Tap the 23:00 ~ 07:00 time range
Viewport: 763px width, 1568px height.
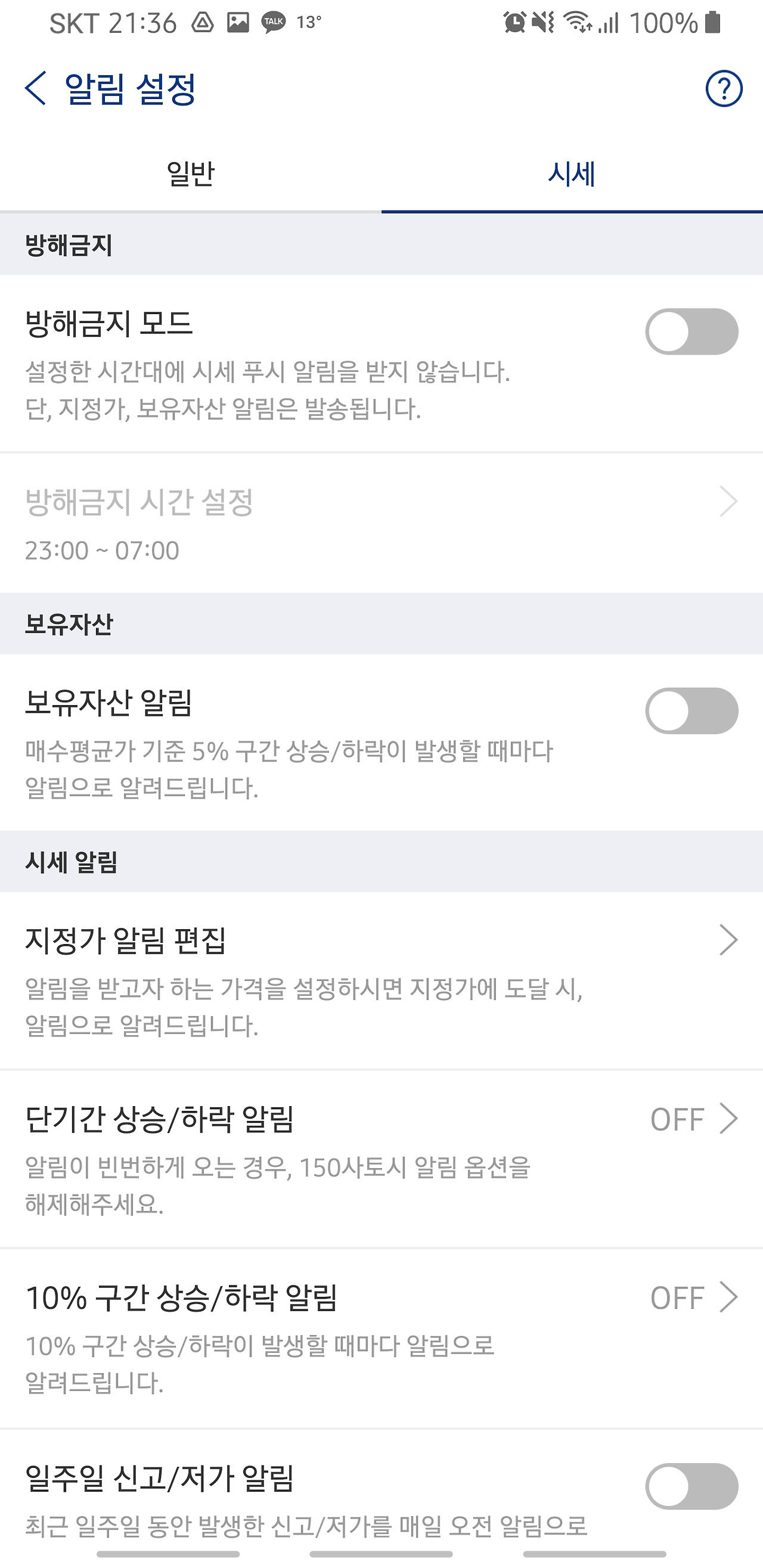click(x=102, y=551)
